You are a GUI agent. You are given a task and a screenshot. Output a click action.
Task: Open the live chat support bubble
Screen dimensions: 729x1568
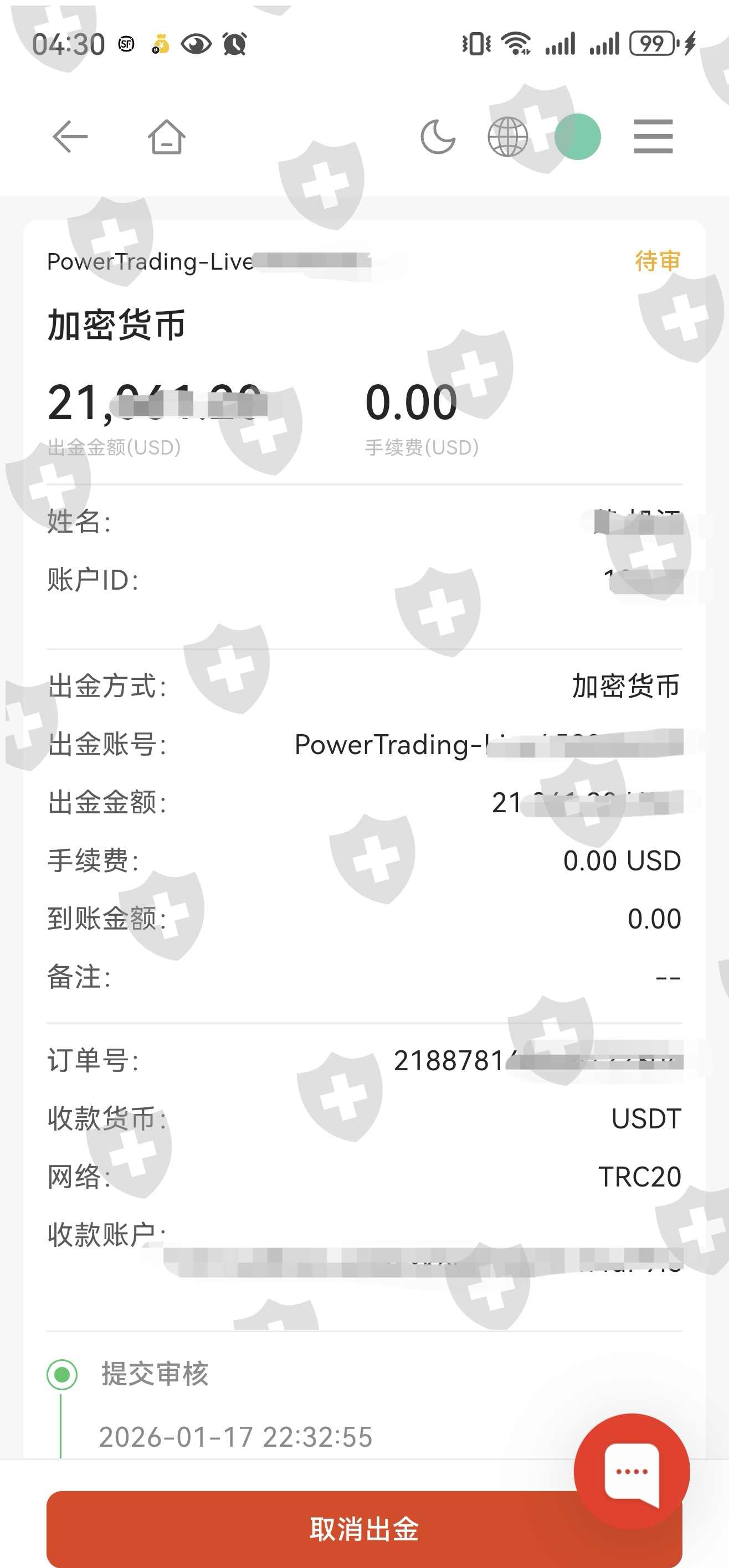(x=632, y=1471)
